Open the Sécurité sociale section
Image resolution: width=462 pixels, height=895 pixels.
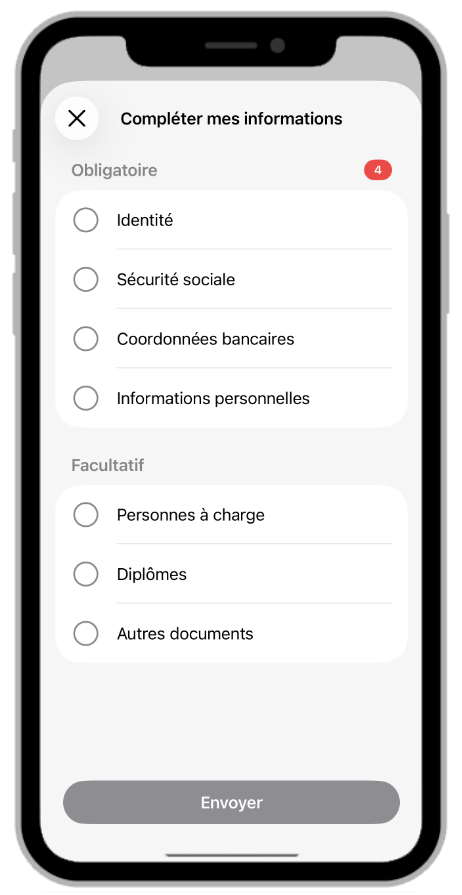click(x=231, y=280)
